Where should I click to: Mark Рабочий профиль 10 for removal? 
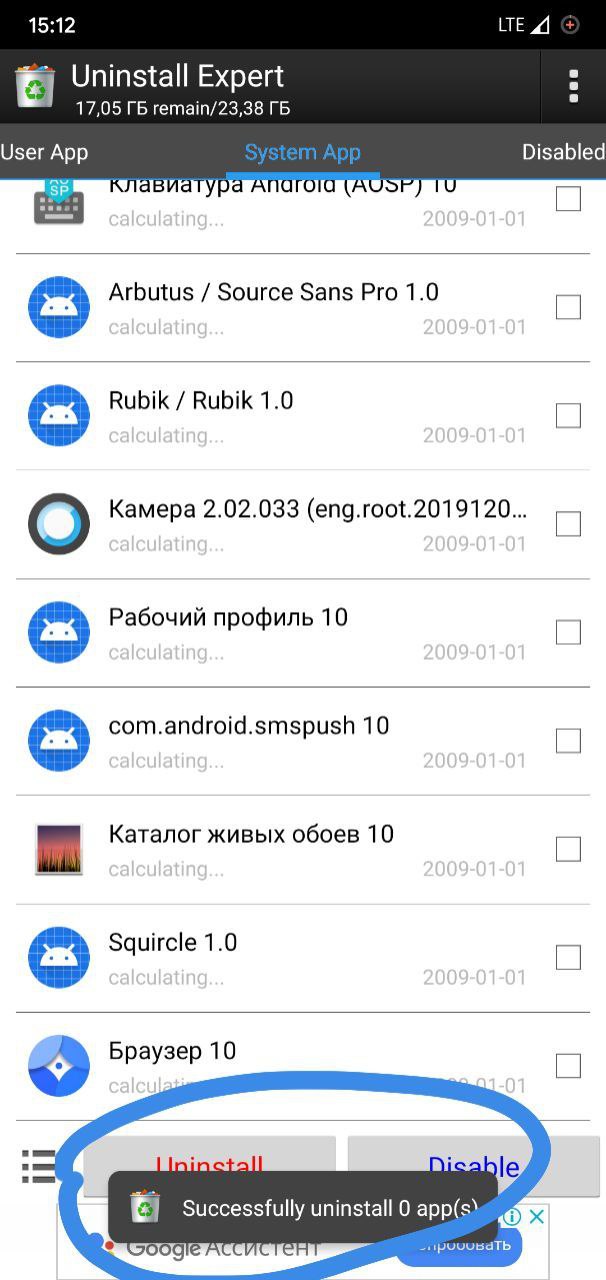568,632
